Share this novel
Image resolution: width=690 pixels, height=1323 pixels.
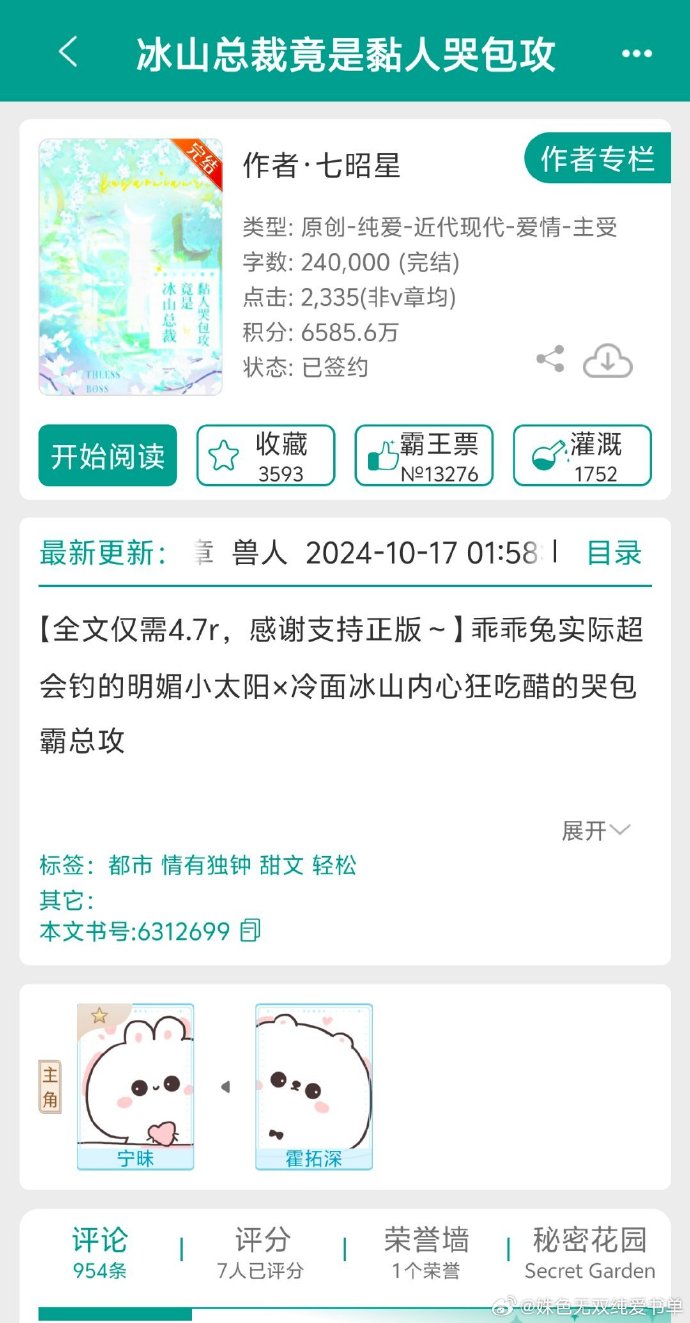point(550,360)
